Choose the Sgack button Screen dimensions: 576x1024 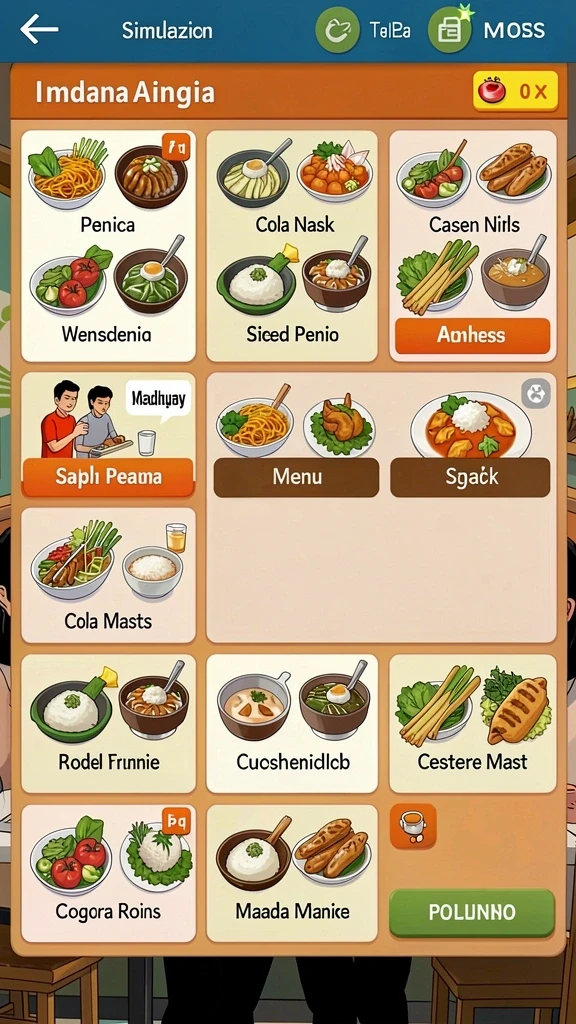click(470, 477)
